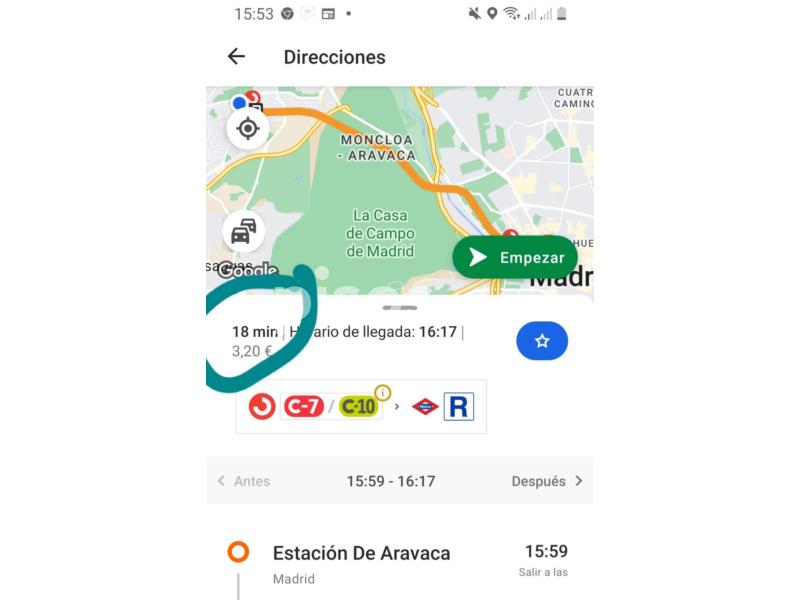The image size is (800, 600).
Task: Start navigation with Empezar
Action: click(x=515, y=257)
